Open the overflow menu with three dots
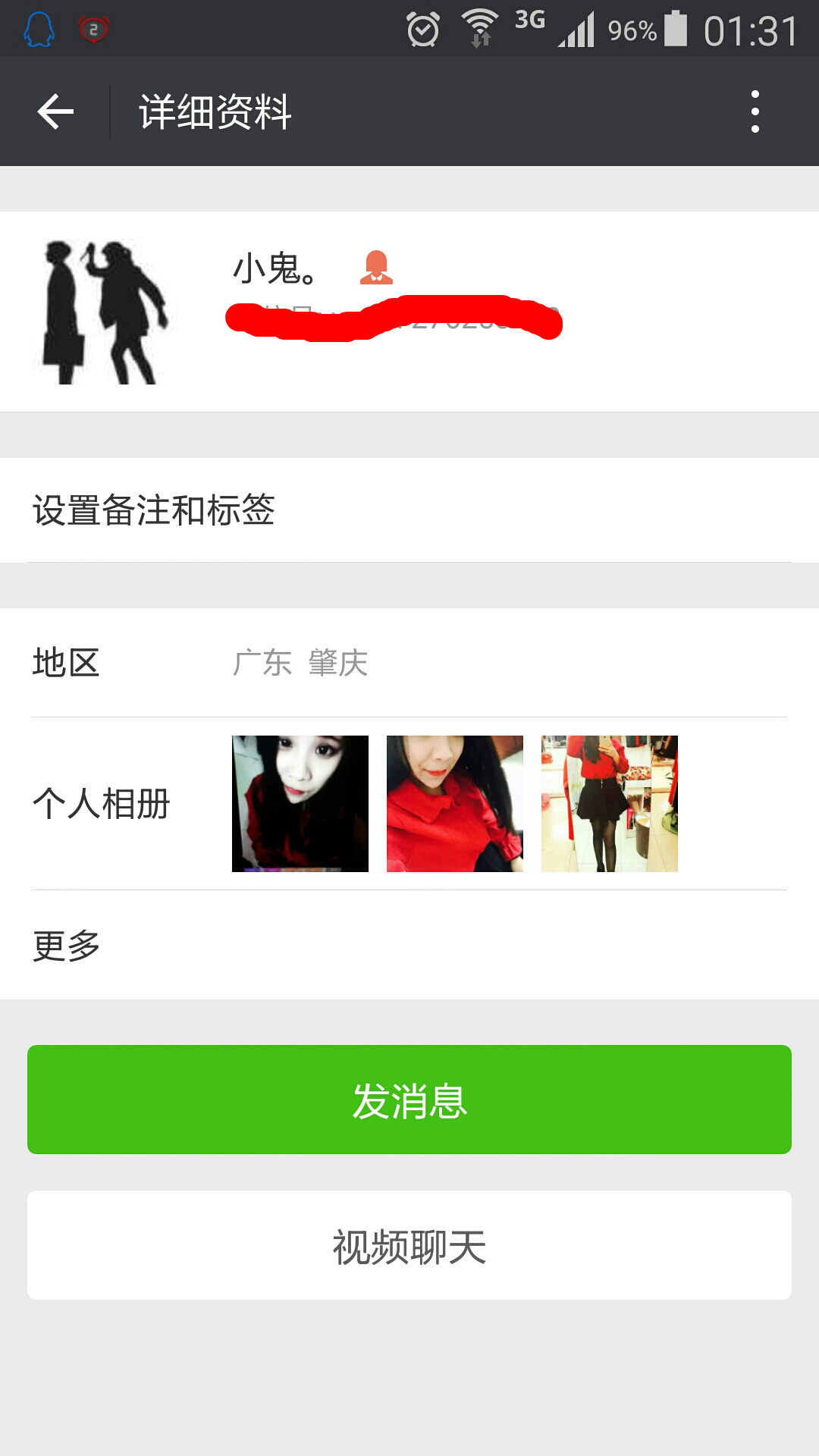The height and width of the screenshot is (1456, 819). pos(755,111)
